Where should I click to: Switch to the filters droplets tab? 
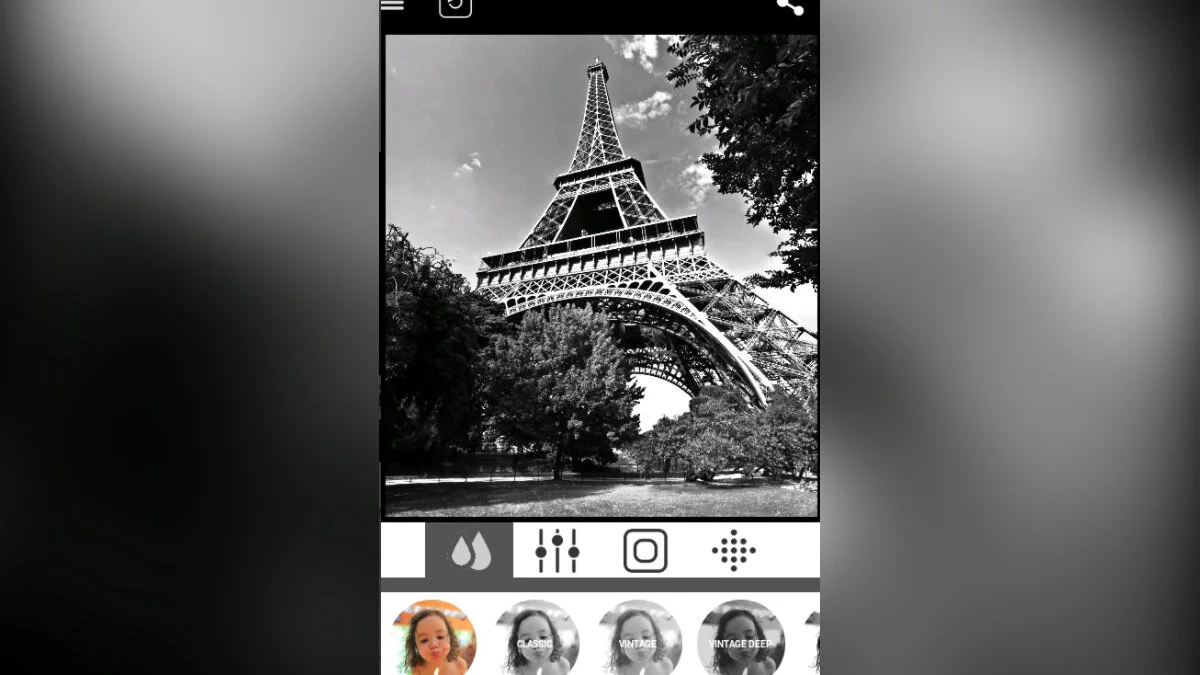click(x=469, y=550)
